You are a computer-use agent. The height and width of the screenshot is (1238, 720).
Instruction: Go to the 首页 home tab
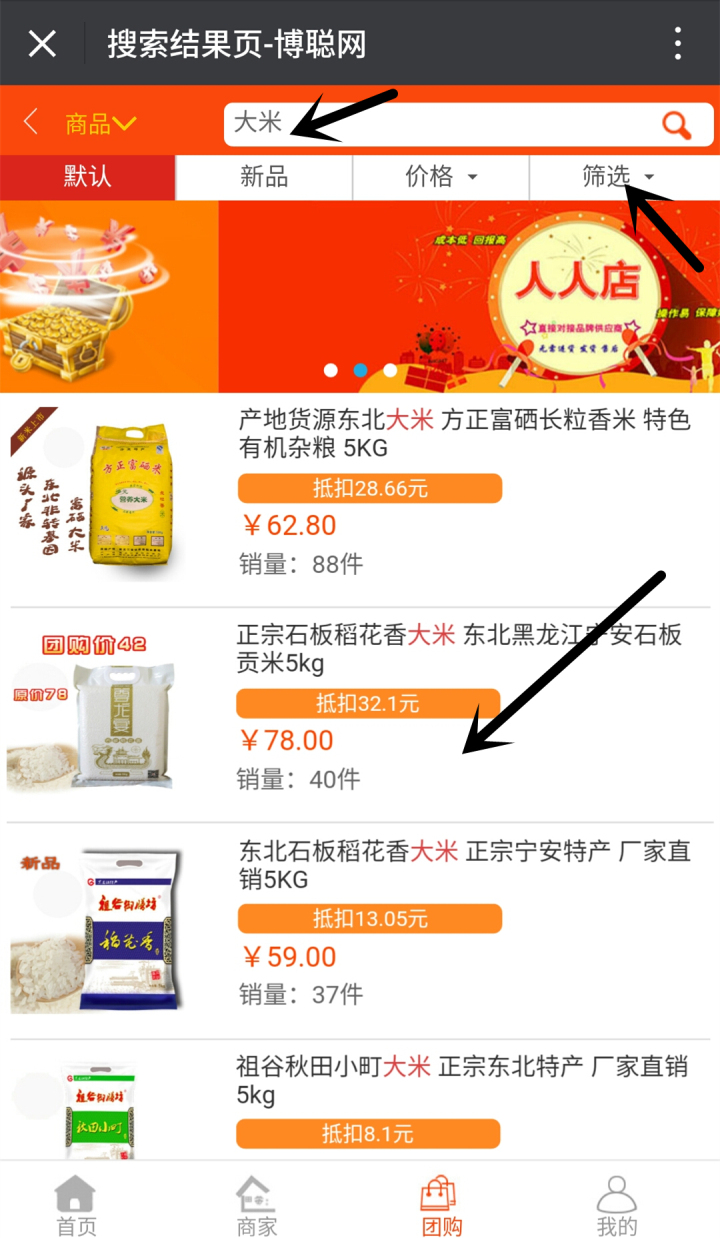coord(76,1205)
